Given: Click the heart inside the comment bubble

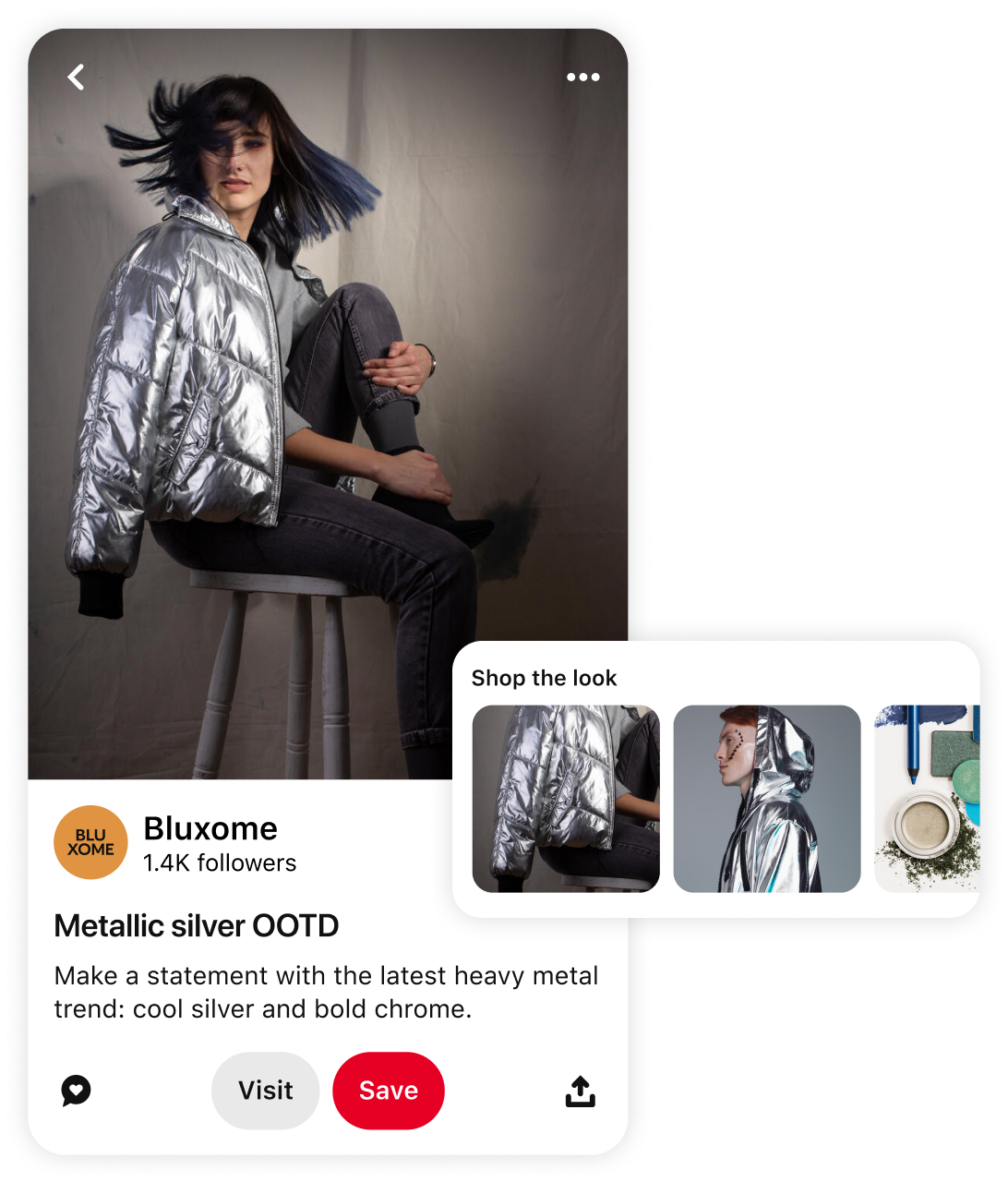Looking at the screenshot, I should click(x=76, y=1090).
